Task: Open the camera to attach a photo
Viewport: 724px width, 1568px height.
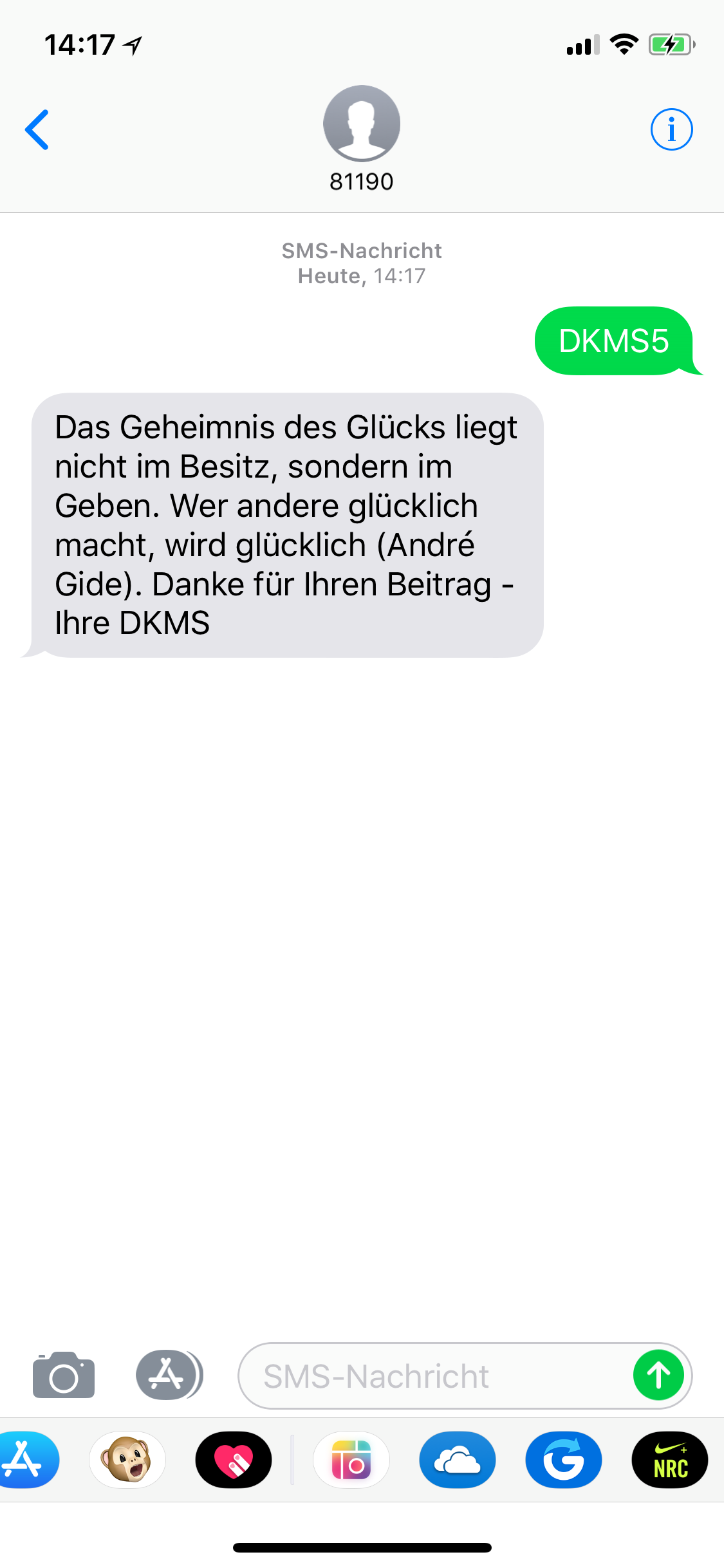Action: tap(64, 1375)
